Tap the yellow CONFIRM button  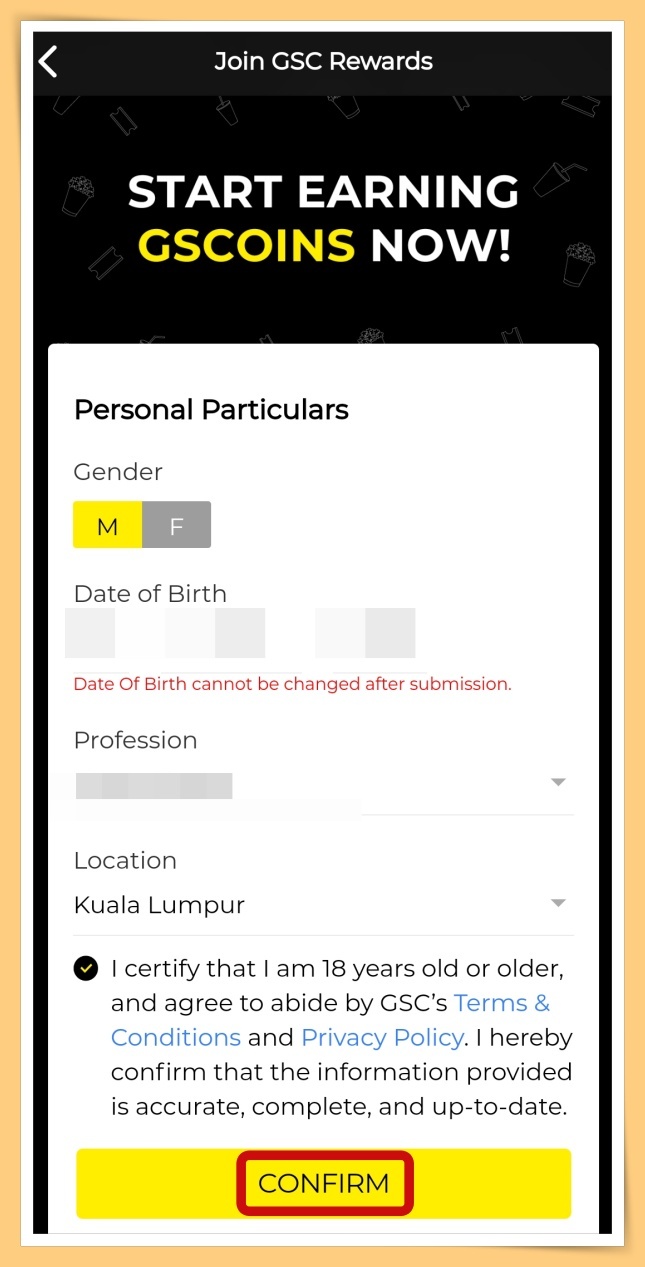324,1183
